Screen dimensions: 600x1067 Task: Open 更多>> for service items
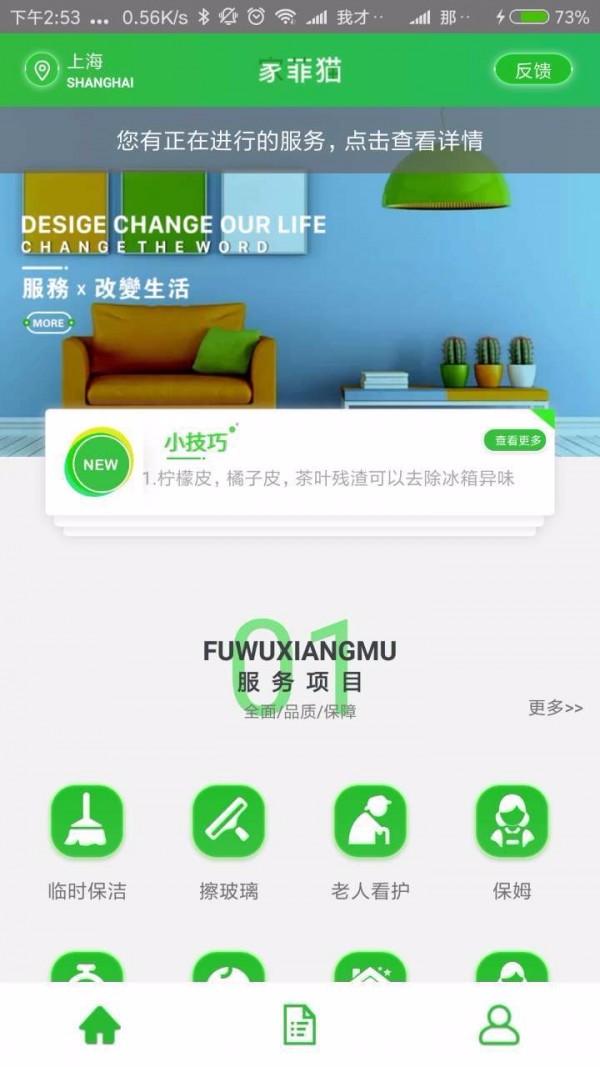tap(555, 708)
